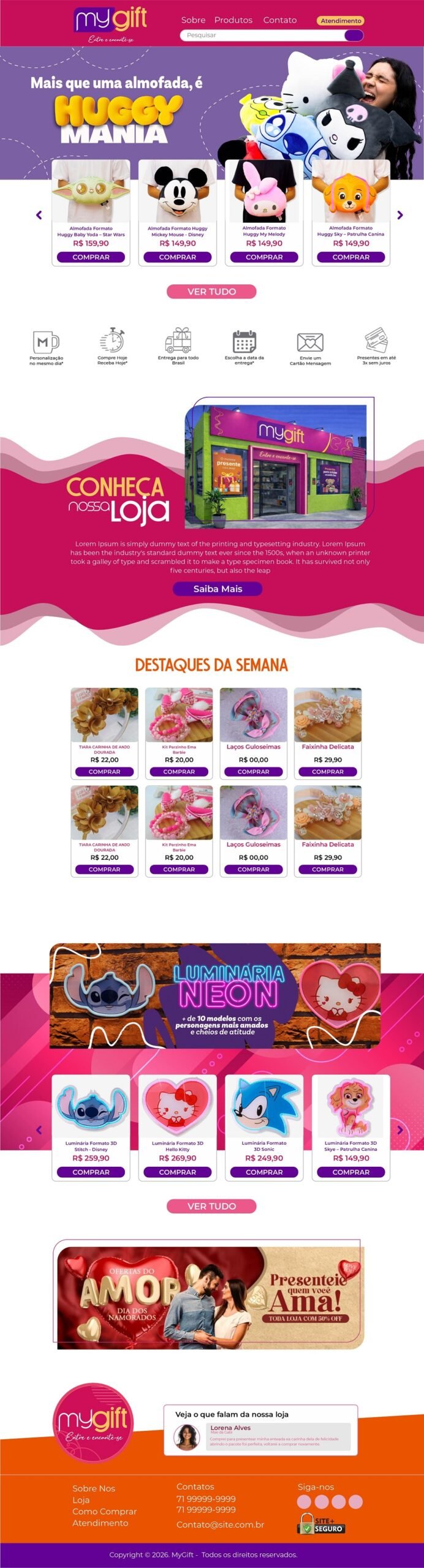This screenshot has width=424, height=1568.
Task: Tap Saiba Mais about the store
Action: point(218,589)
